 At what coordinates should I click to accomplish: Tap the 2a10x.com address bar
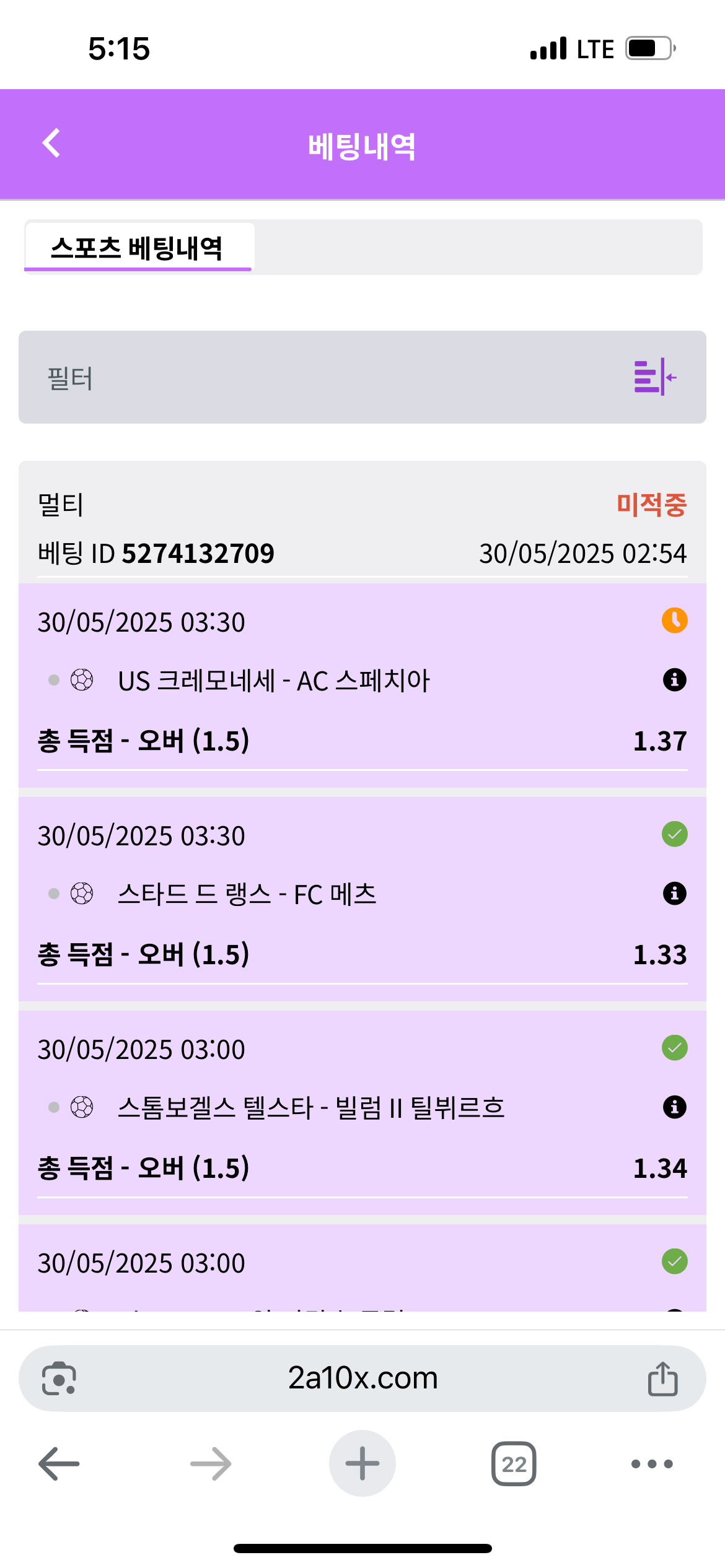362,1379
